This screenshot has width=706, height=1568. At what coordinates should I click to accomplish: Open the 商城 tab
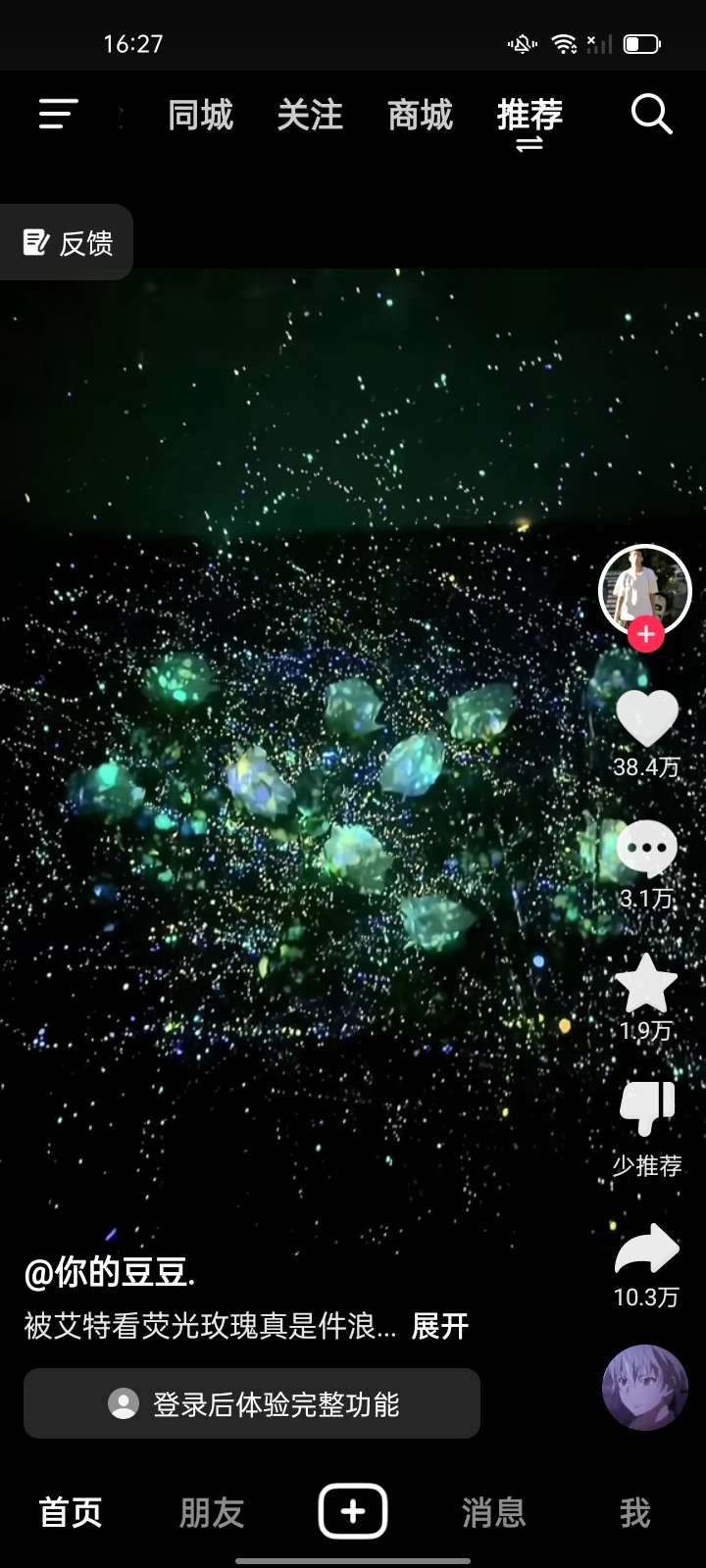(x=420, y=116)
